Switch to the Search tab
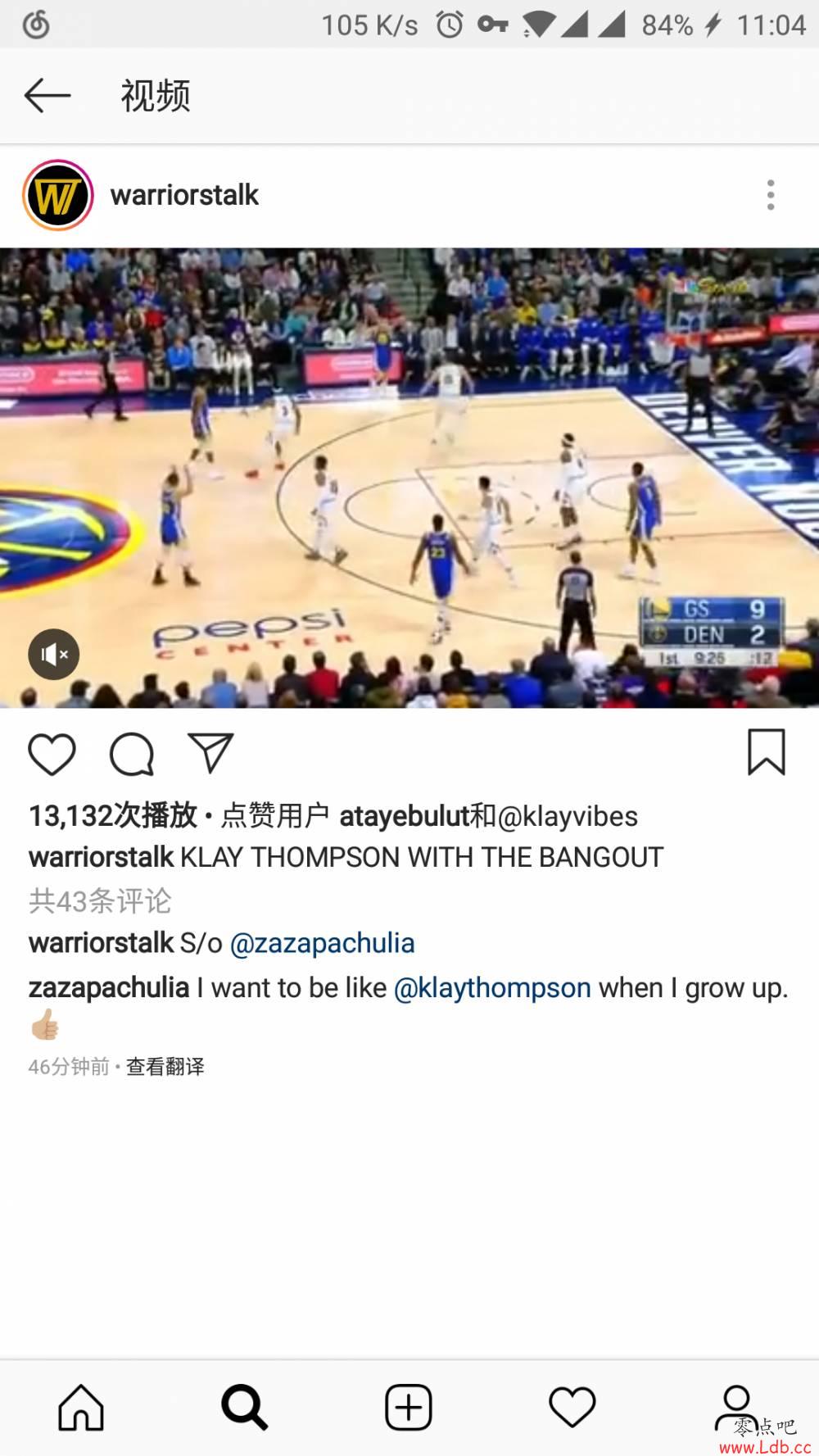This screenshot has height=1456, width=819. click(245, 1408)
